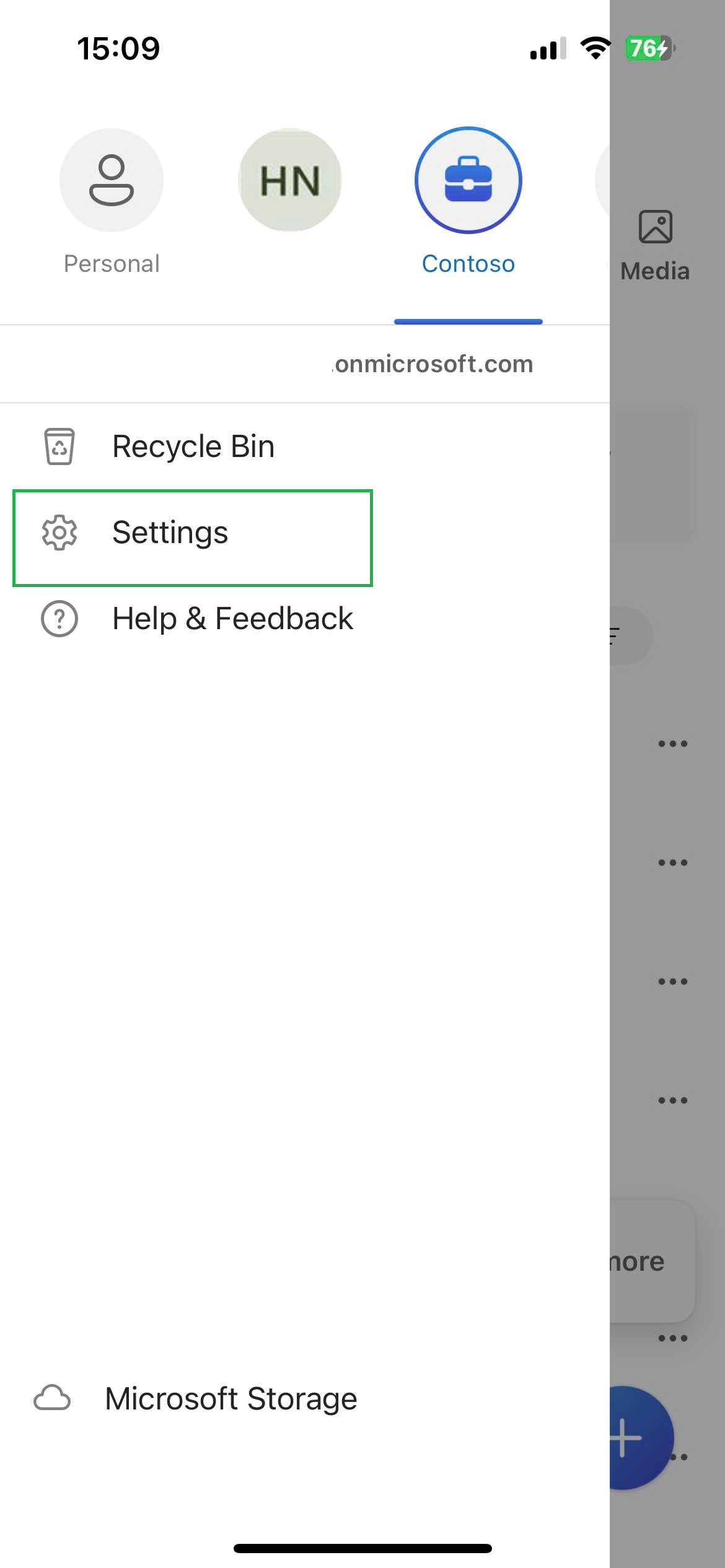Image resolution: width=725 pixels, height=1568 pixels.
Task: Select the HN account avatar
Action: click(290, 180)
